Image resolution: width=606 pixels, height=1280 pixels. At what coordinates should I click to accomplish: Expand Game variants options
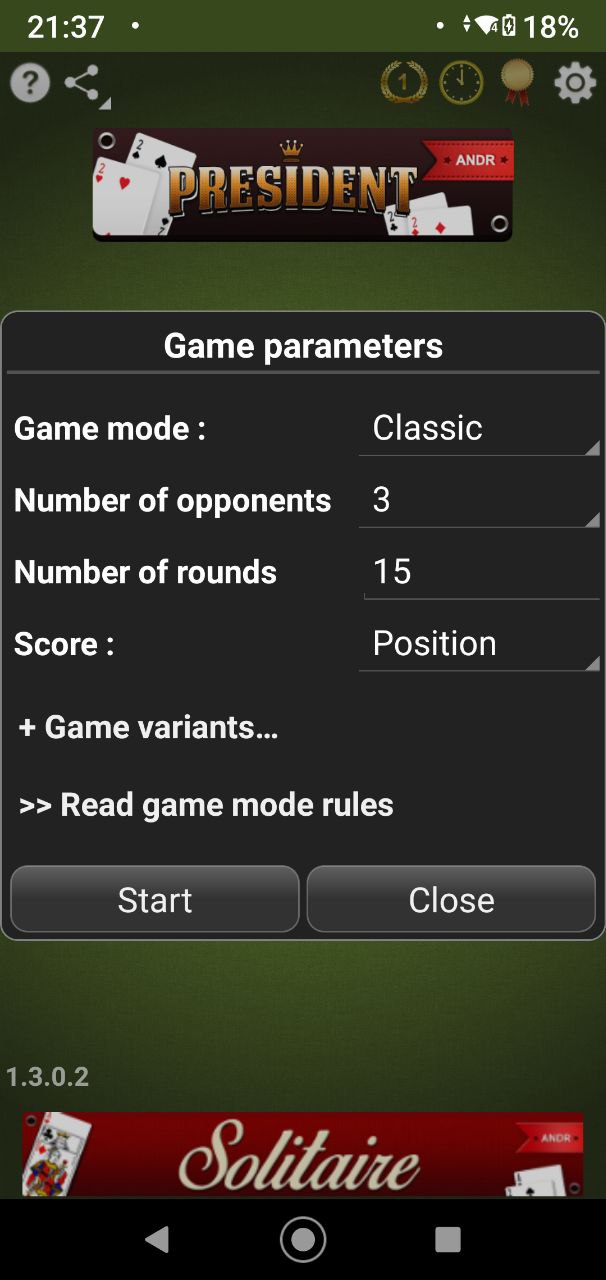click(x=148, y=727)
